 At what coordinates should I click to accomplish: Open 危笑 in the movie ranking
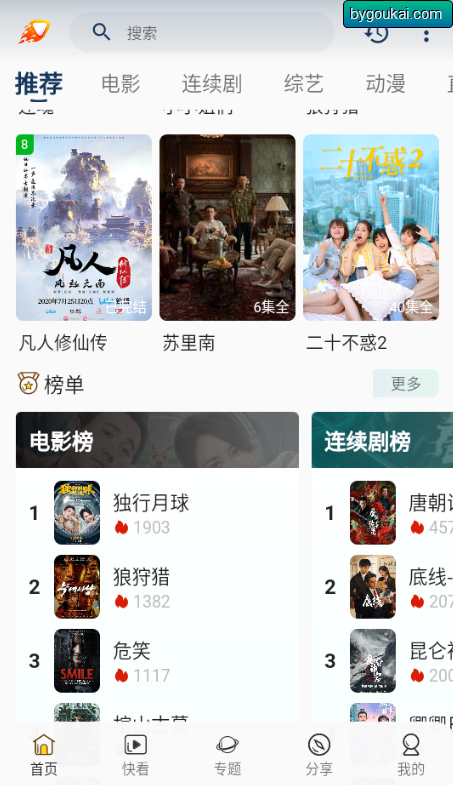[x=158, y=661]
